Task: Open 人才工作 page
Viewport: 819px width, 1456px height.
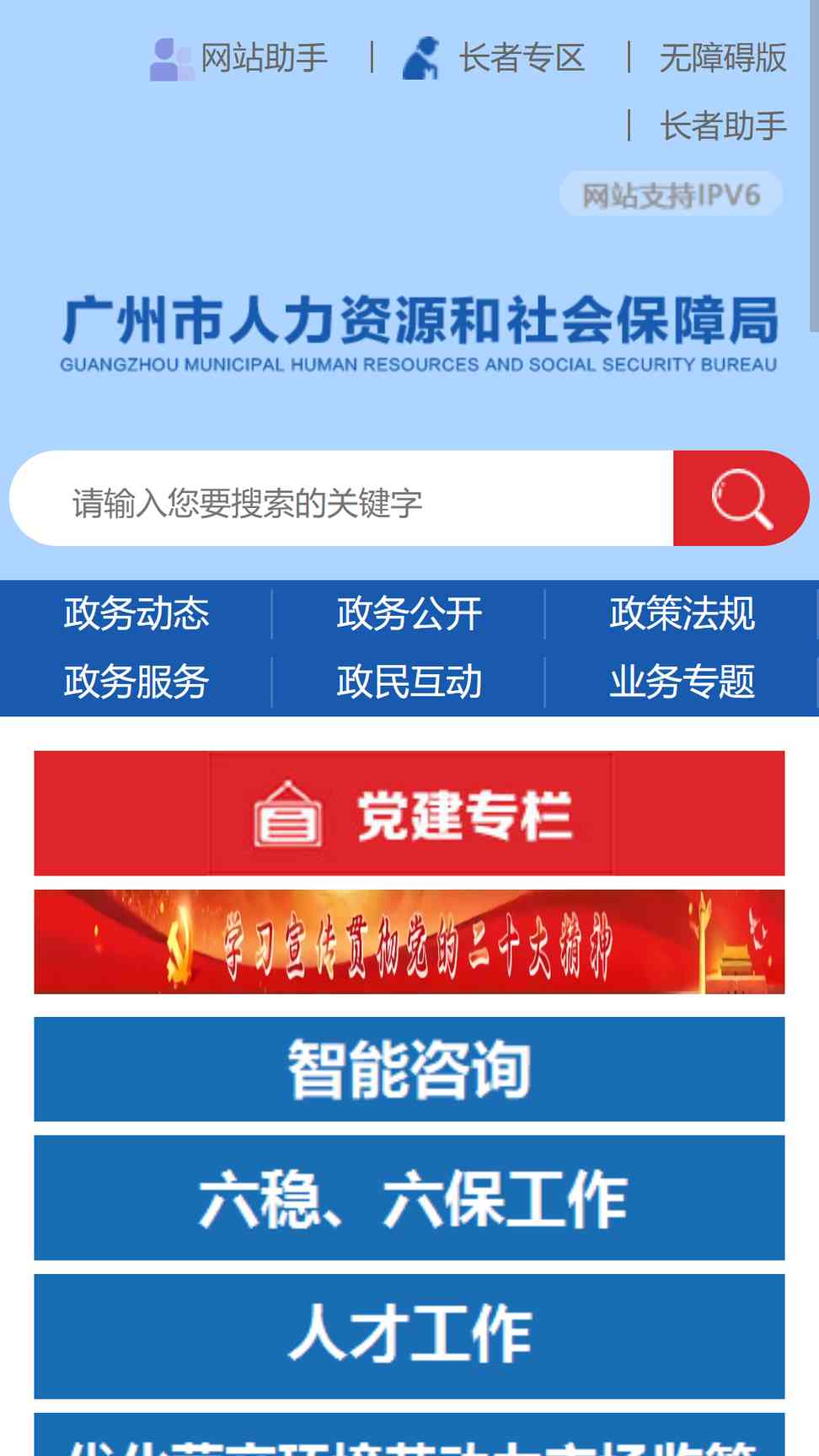Action: [409, 1336]
